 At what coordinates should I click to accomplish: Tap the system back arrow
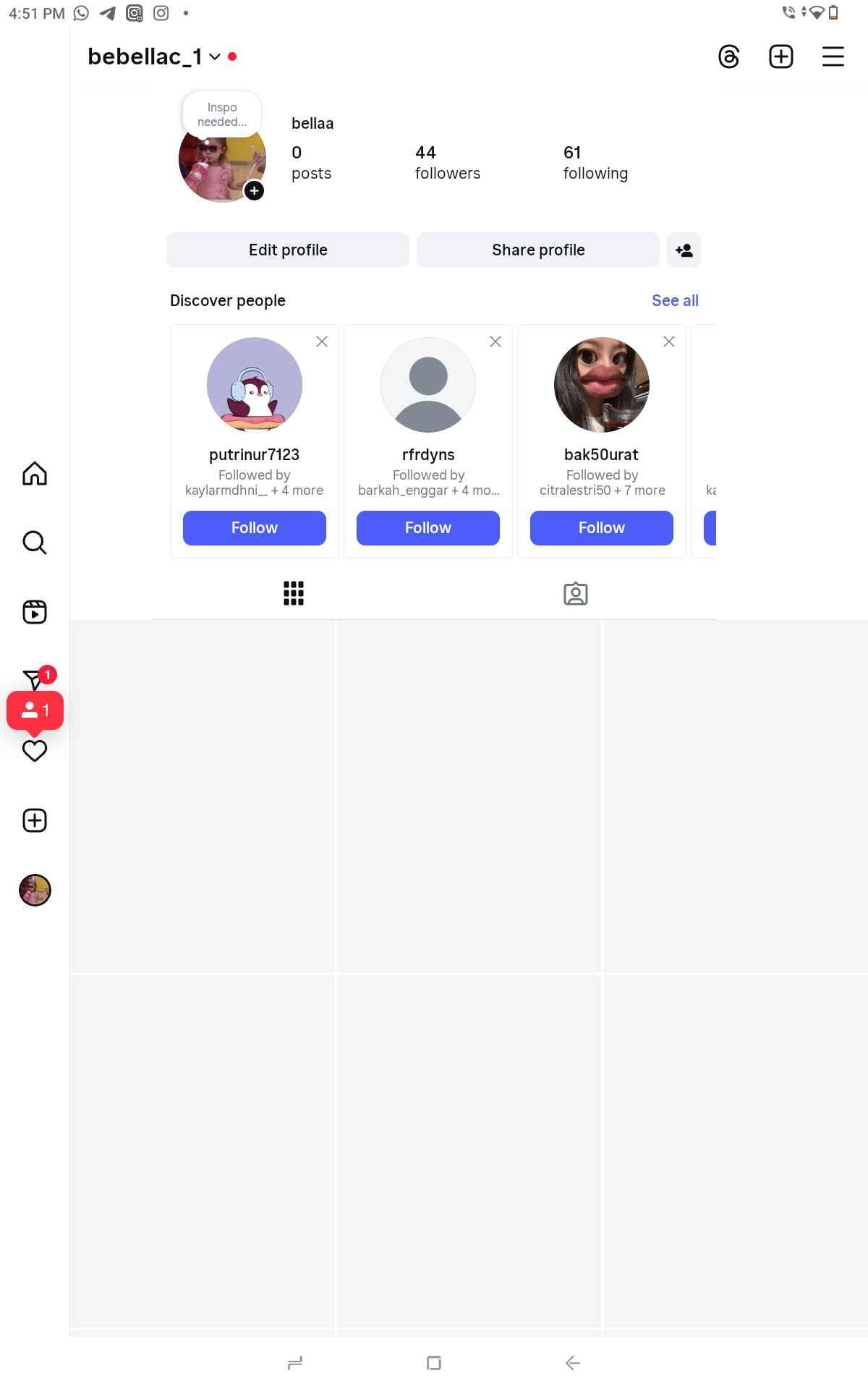pyautogui.click(x=572, y=1363)
